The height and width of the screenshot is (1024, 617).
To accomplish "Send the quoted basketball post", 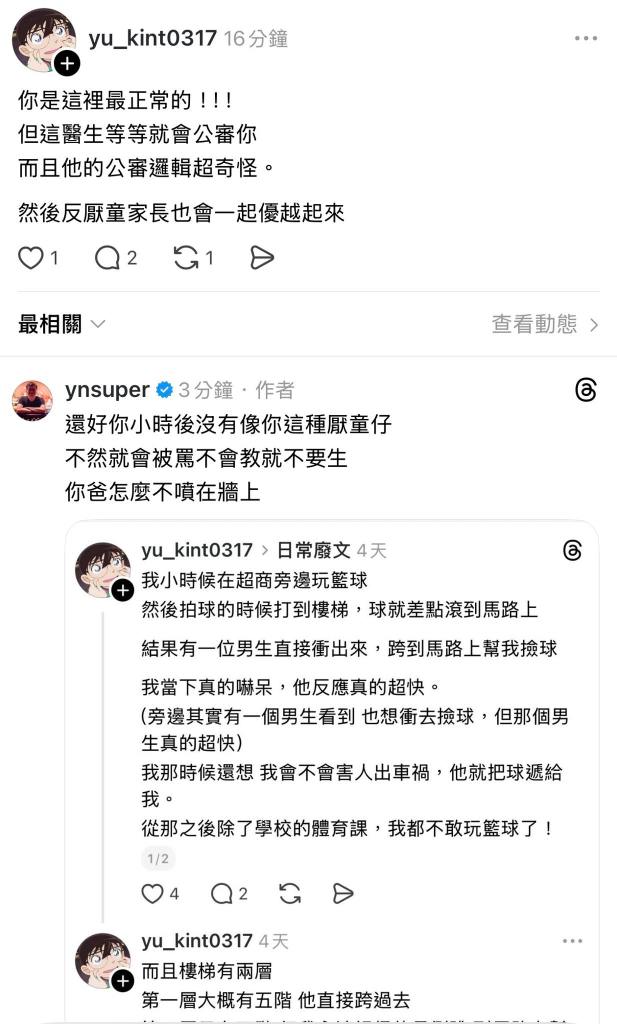I will coord(343,893).
